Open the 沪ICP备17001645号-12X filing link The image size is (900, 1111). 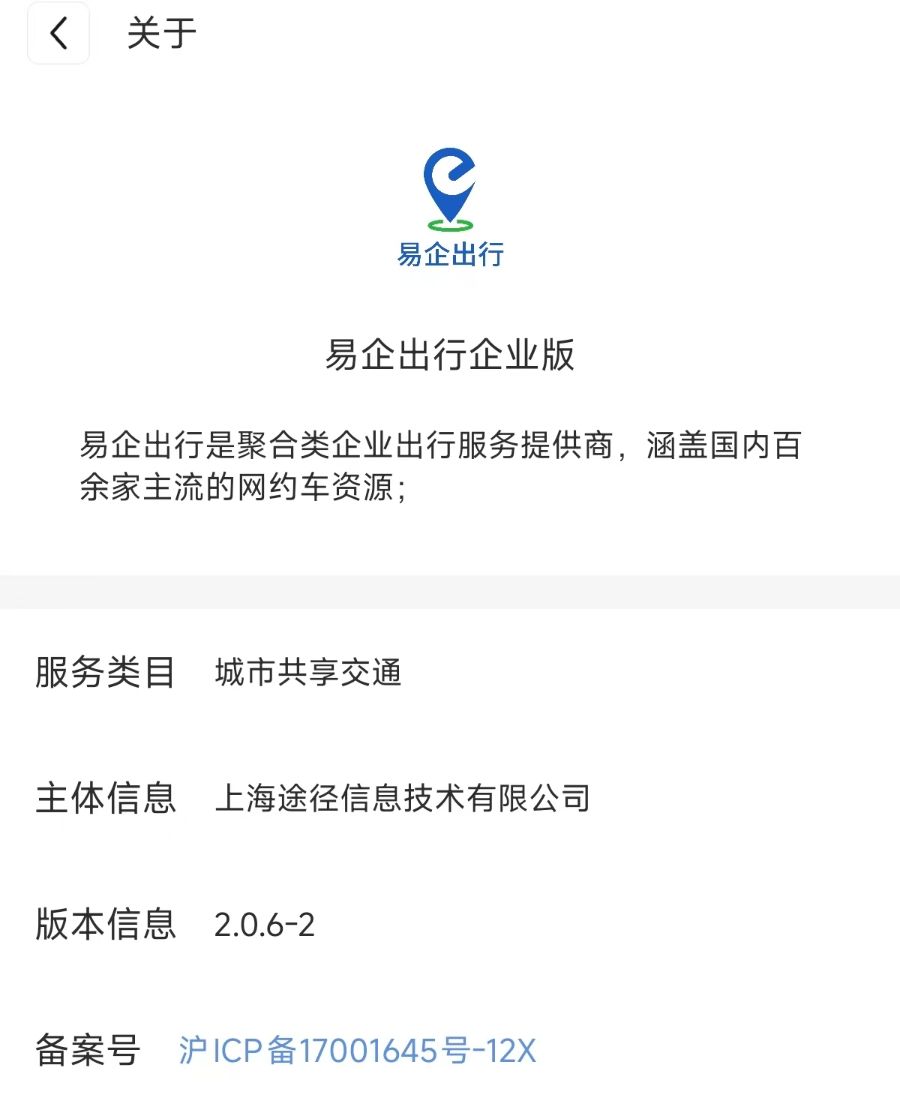pyautogui.click(x=357, y=1051)
